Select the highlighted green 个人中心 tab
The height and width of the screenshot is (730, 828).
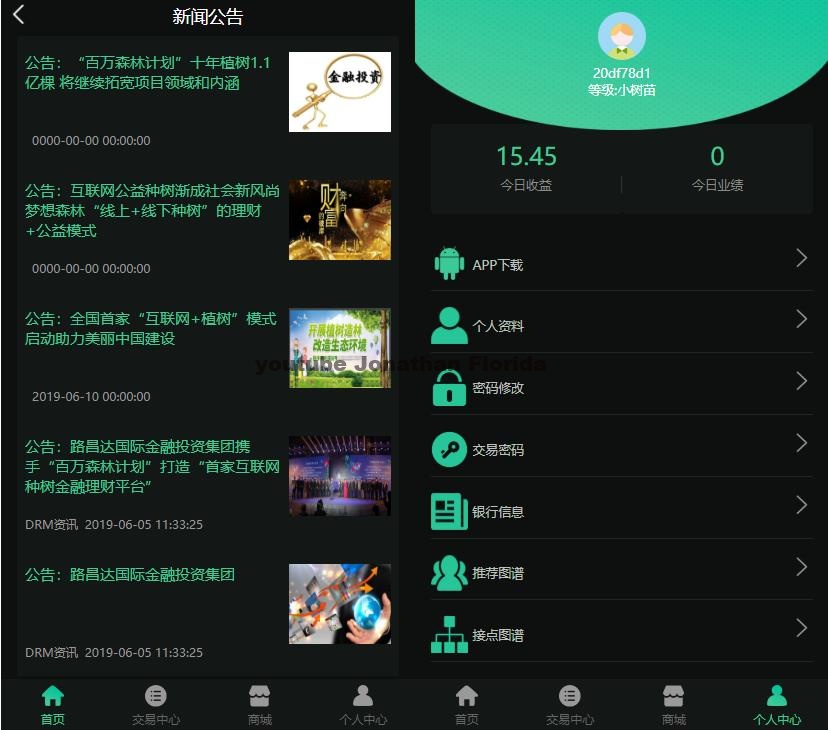(x=776, y=704)
